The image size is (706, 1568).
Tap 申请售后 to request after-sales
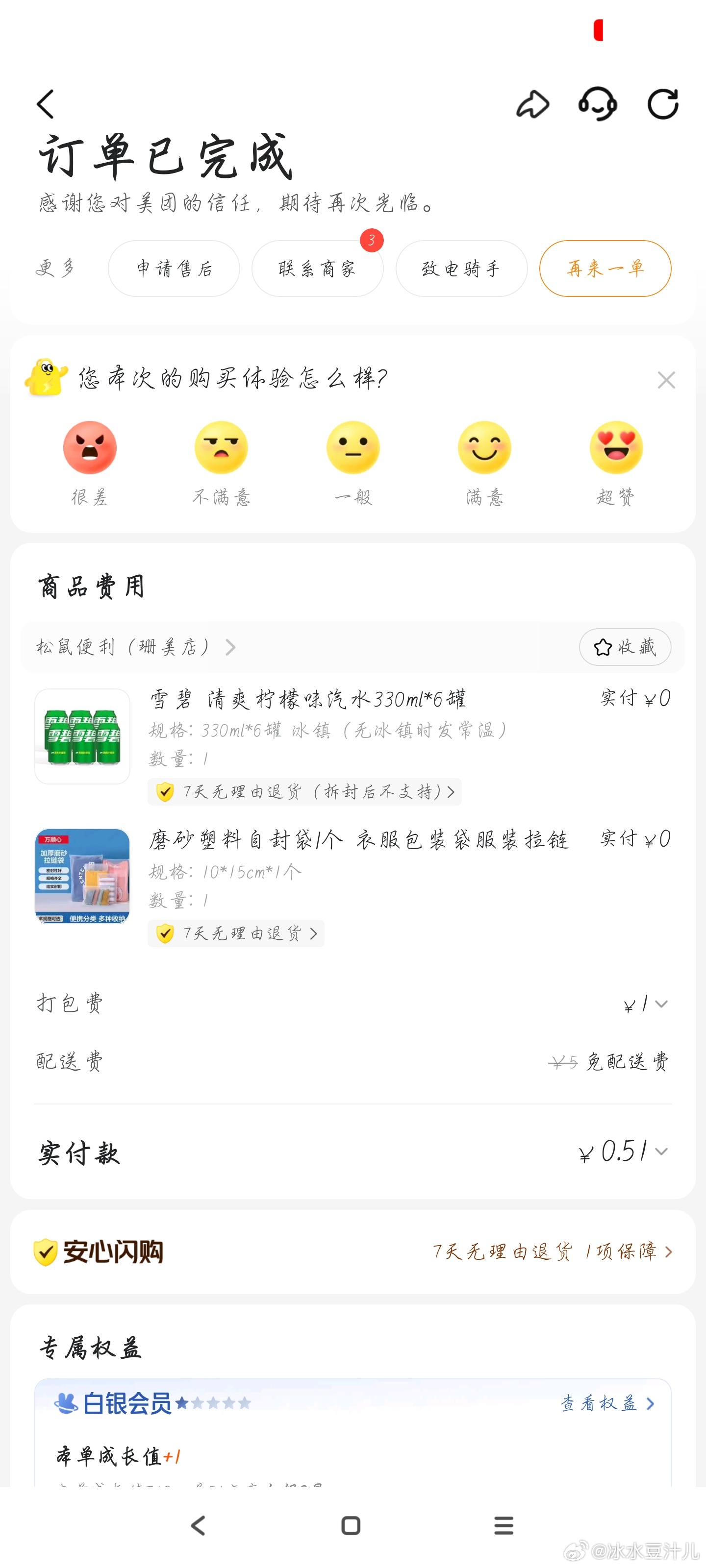click(174, 269)
